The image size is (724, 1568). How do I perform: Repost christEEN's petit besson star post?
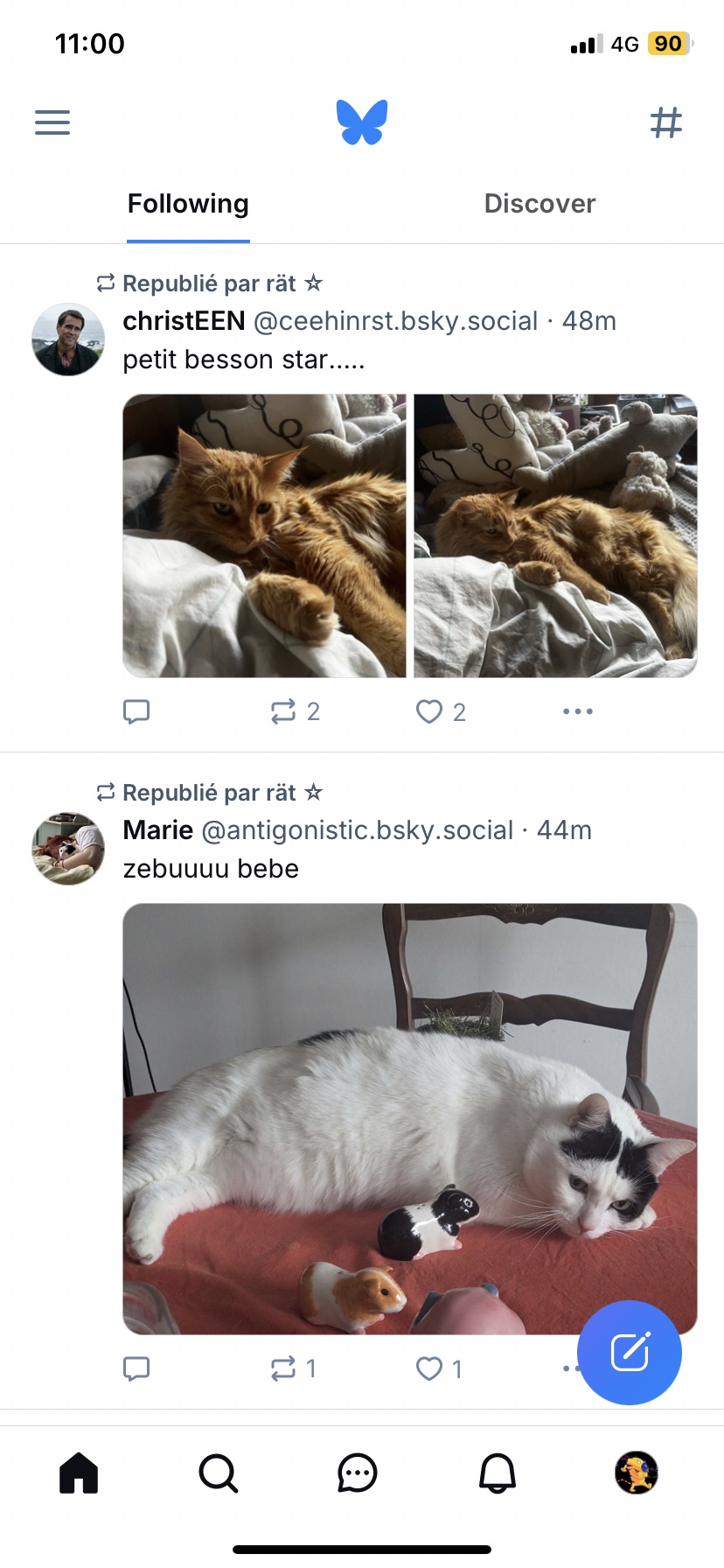tap(283, 711)
